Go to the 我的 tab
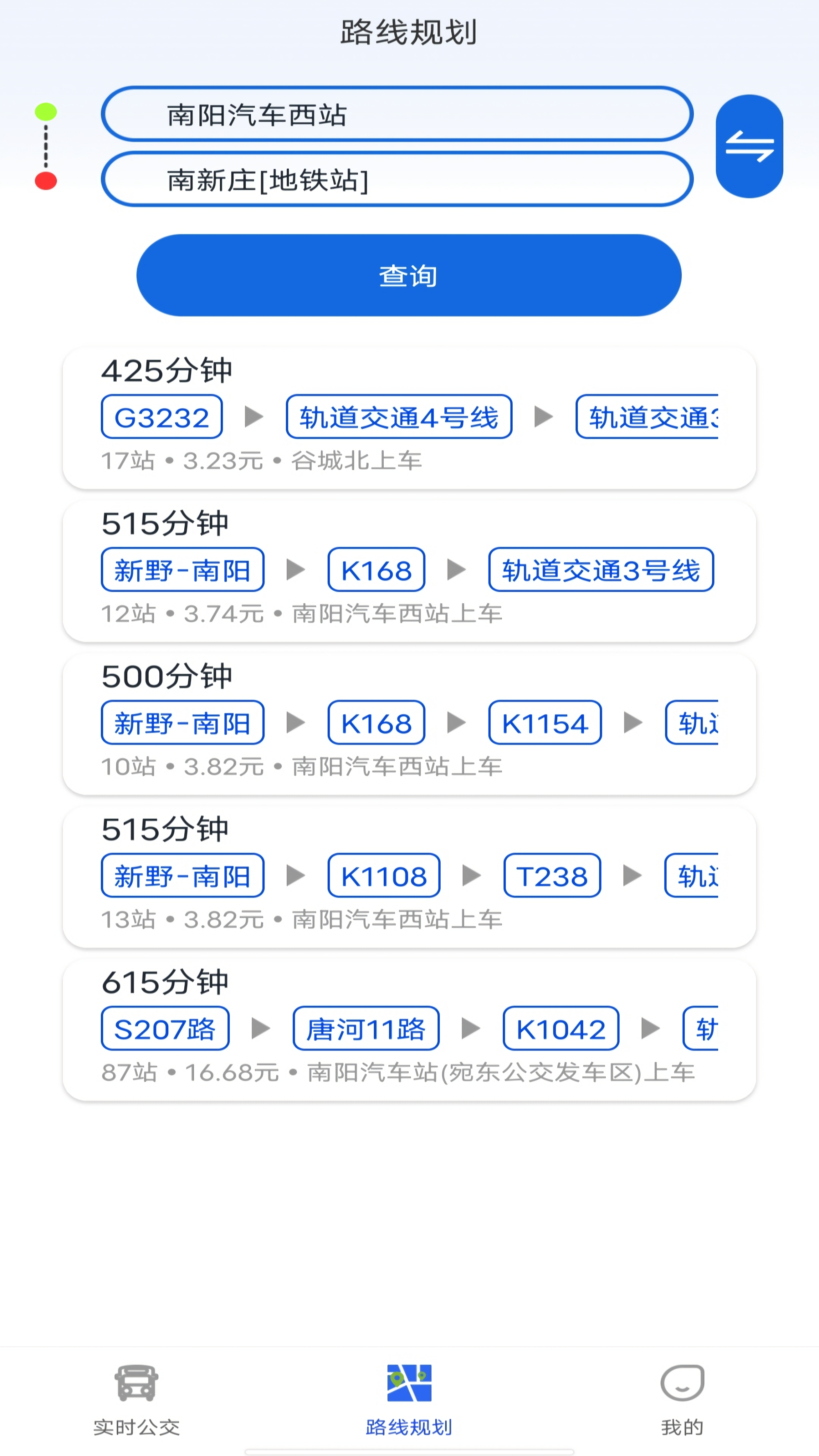The height and width of the screenshot is (1456, 819). [682, 1399]
